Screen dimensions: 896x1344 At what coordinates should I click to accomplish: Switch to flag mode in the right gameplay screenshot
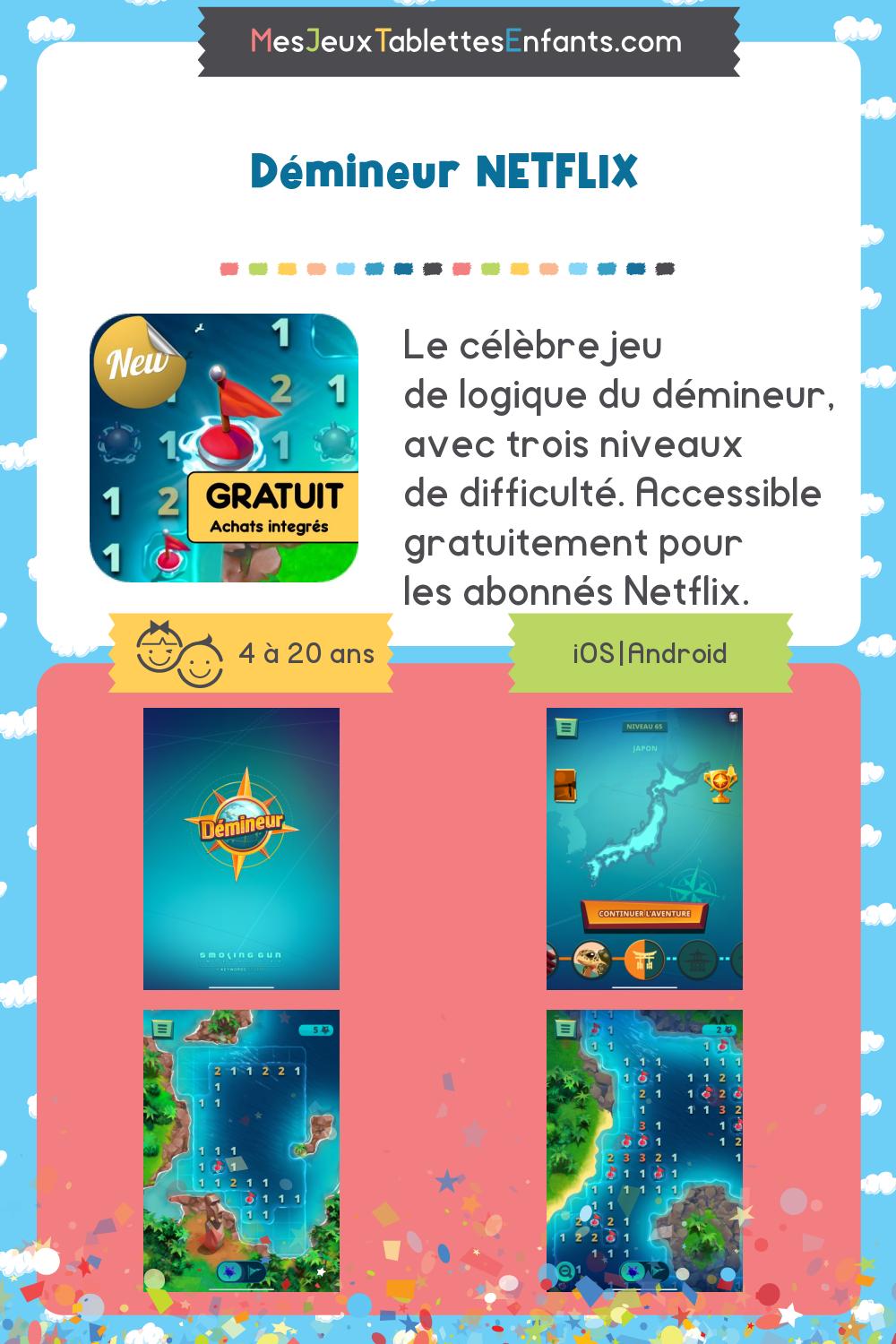tap(659, 1270)
